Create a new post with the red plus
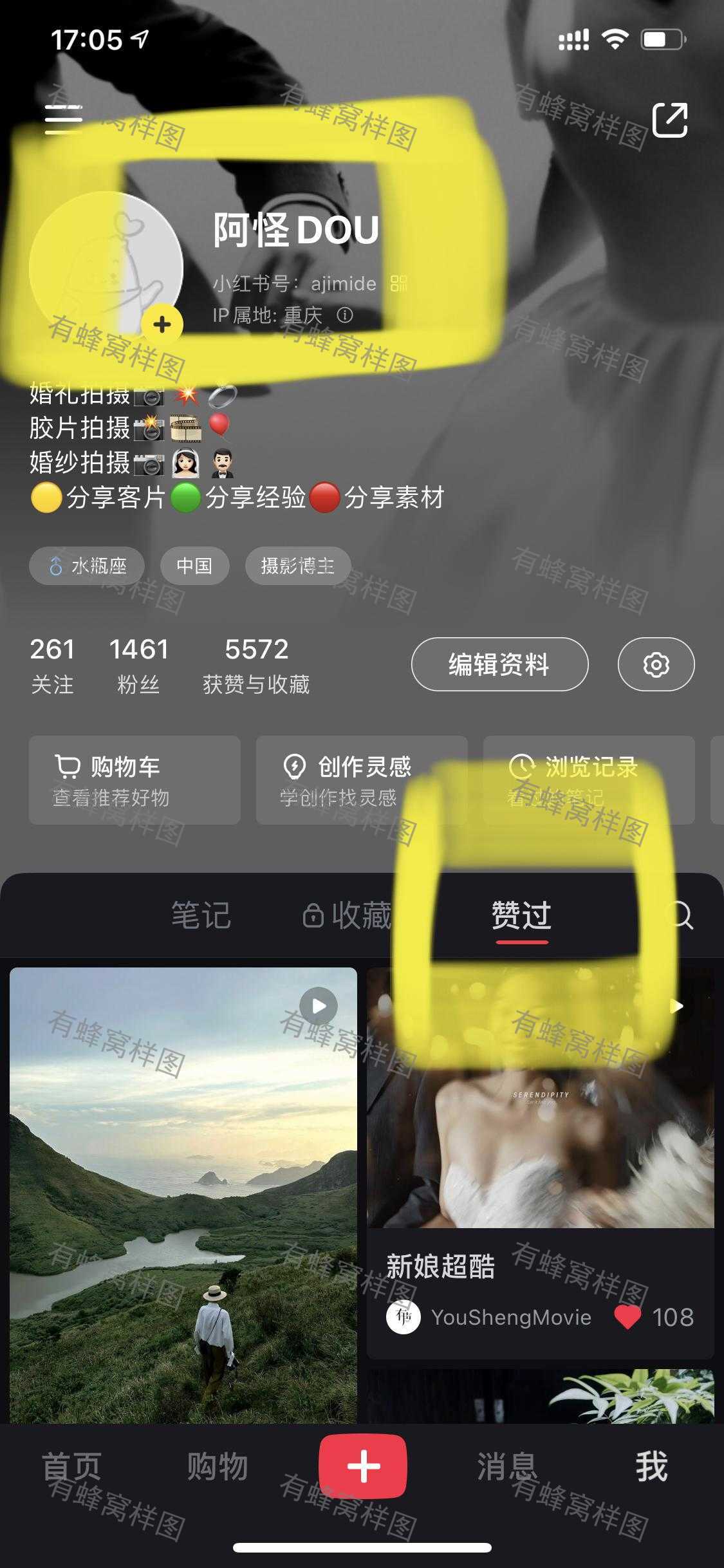 (363, 1467)
